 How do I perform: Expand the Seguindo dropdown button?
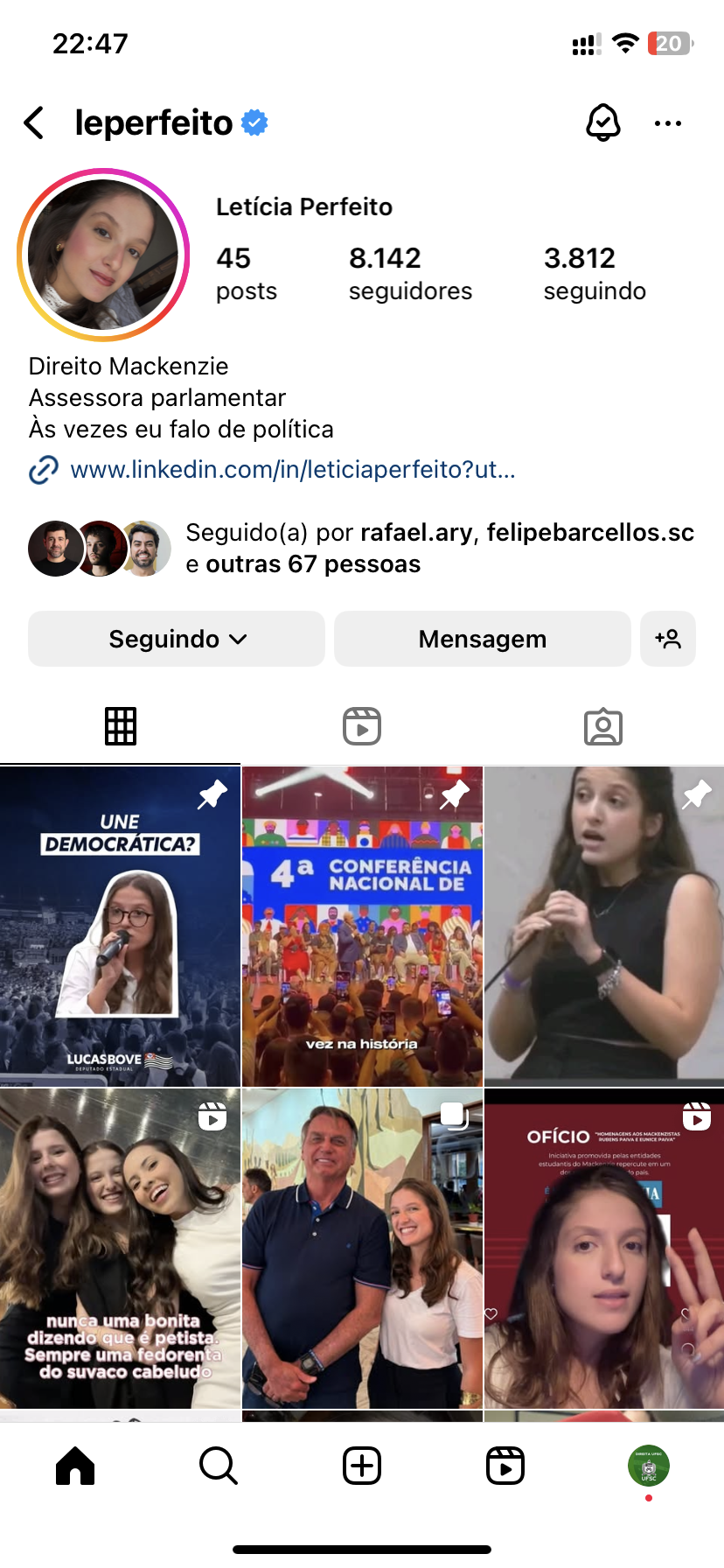177,639
